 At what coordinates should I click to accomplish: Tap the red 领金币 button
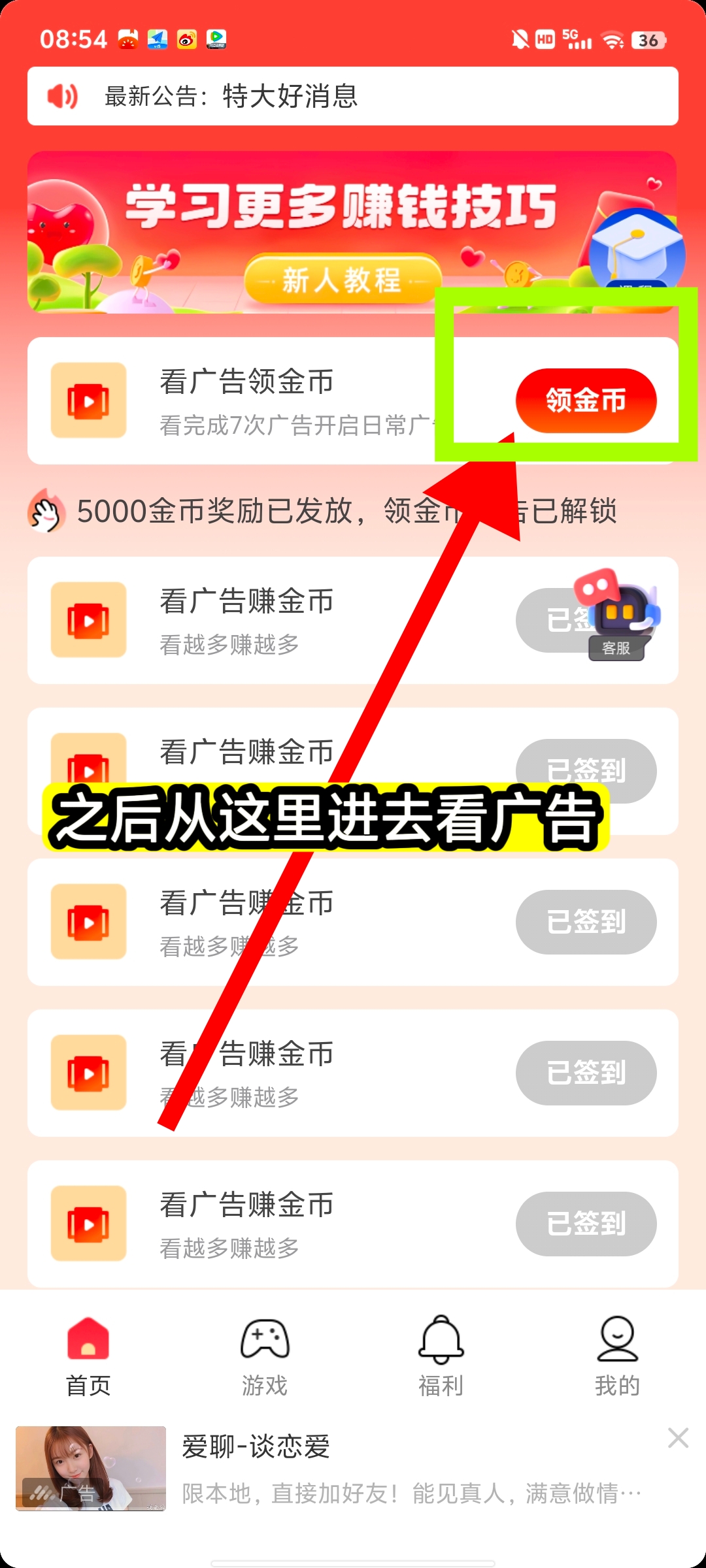click(586, 400)
